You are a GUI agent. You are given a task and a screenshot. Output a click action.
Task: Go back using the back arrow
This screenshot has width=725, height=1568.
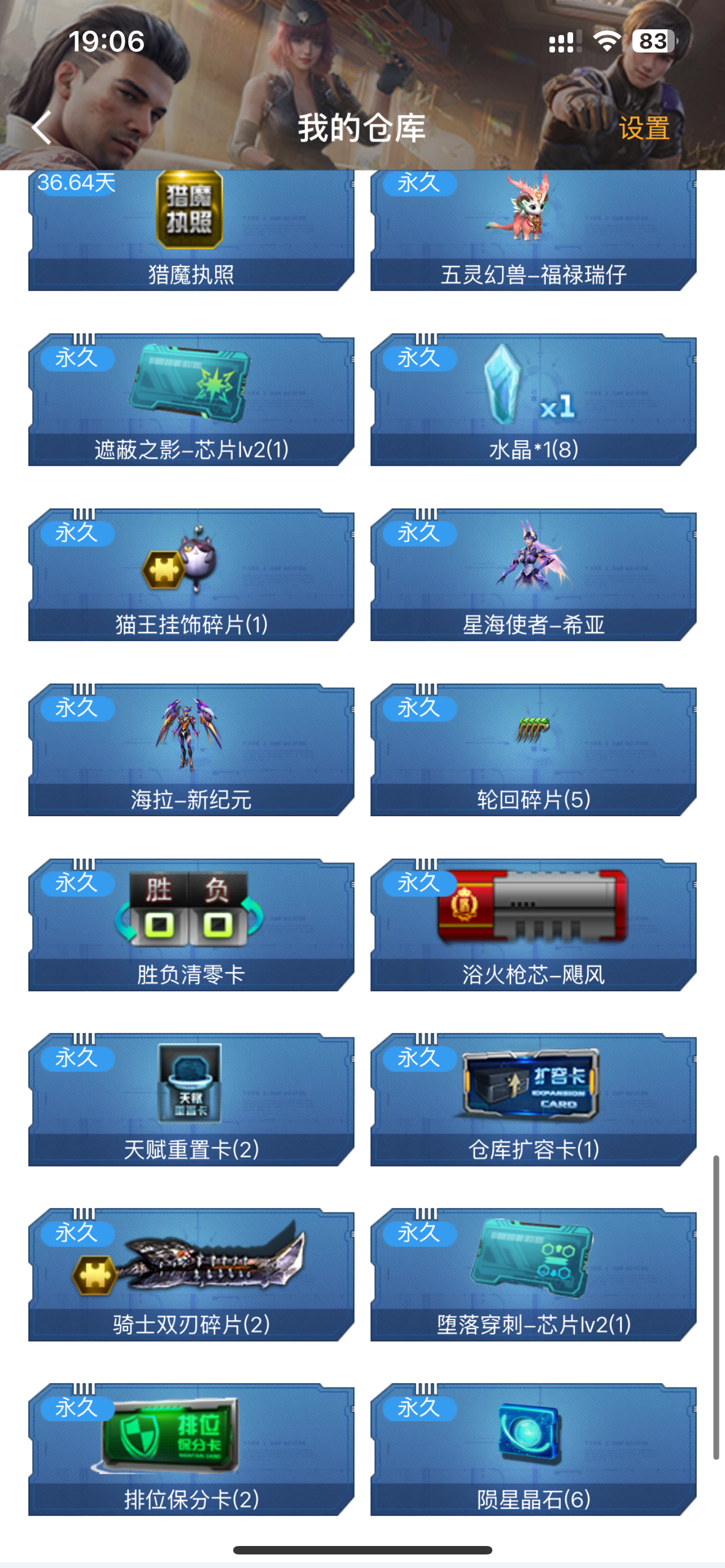click(x=41, y=128)
